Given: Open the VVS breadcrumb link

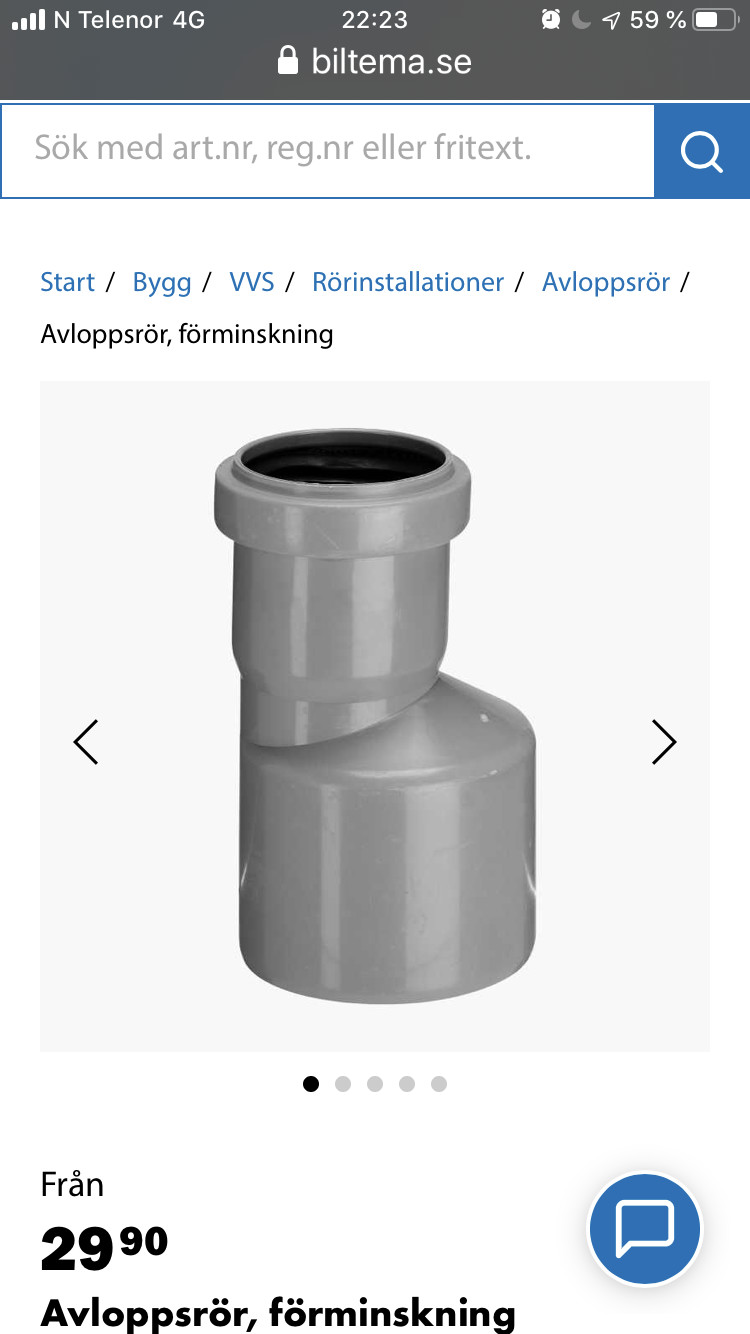Looking at the screenshot, I should pos(251,282).
